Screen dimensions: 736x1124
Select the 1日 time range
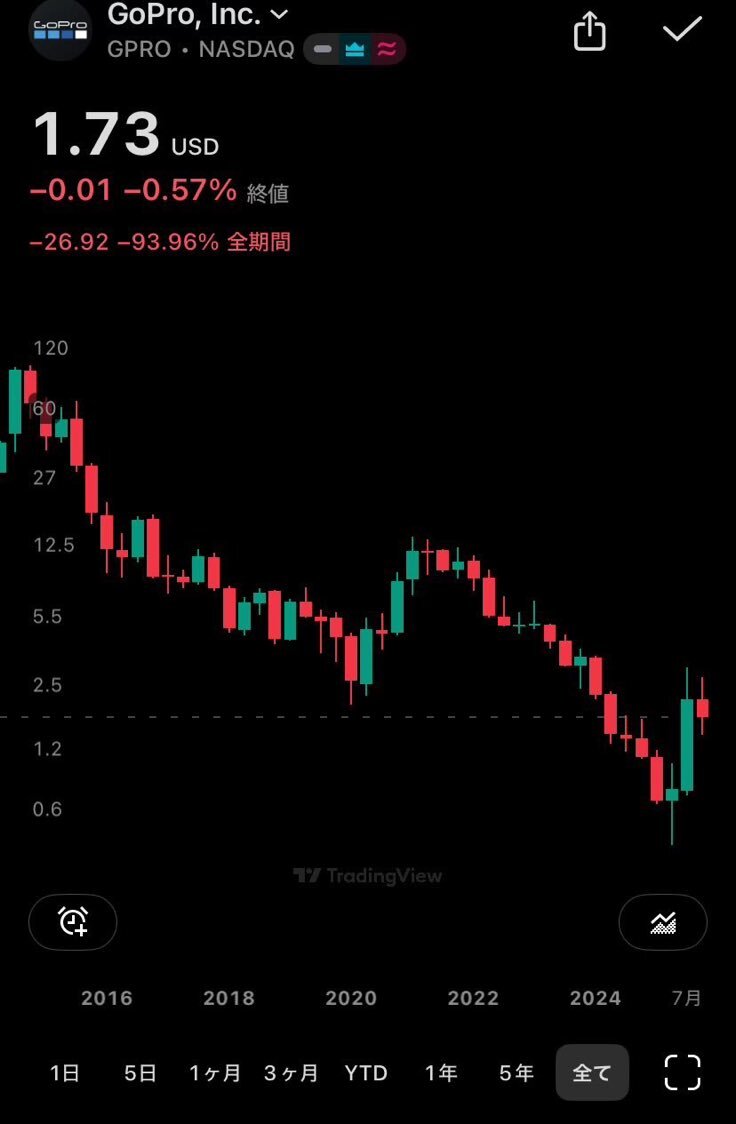(x=65, y=1073)
